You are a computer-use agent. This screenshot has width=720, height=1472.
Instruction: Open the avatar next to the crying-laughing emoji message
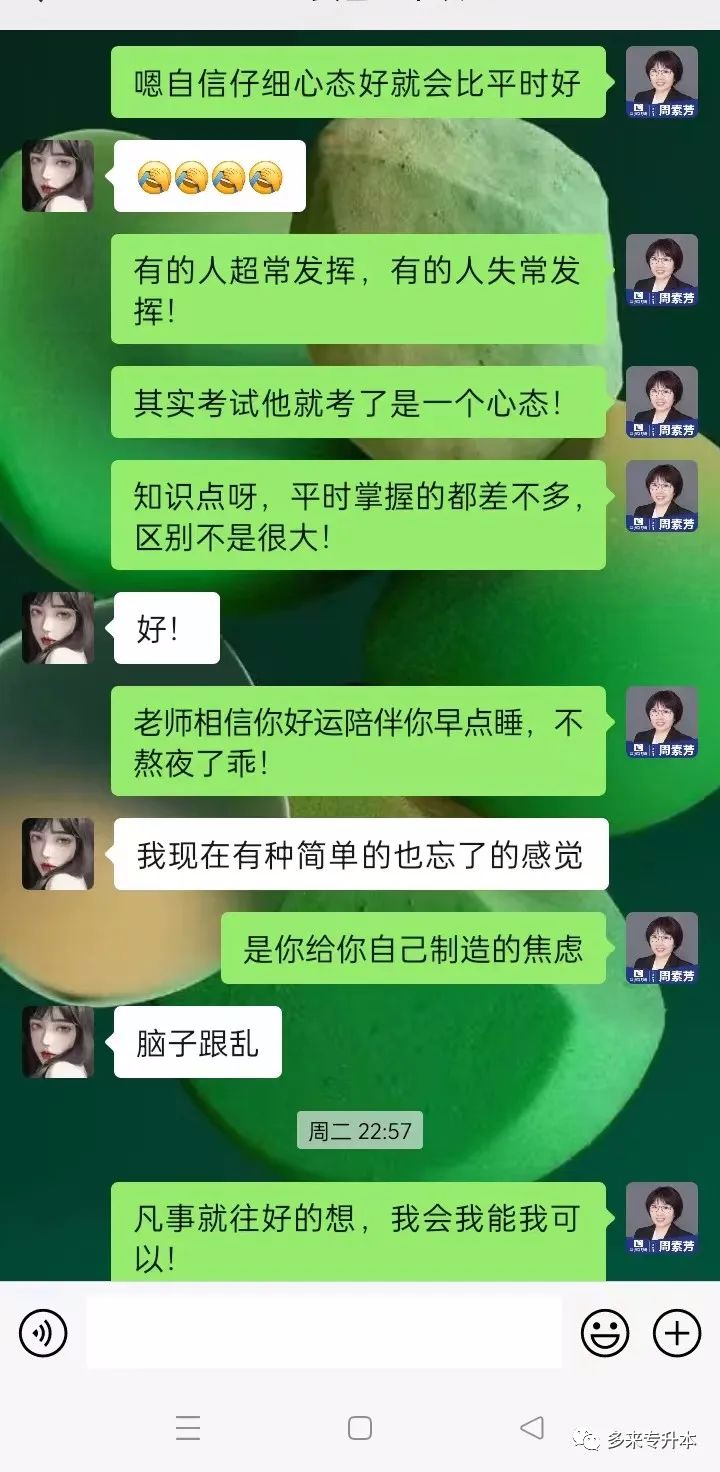click(x=58, y=176)
